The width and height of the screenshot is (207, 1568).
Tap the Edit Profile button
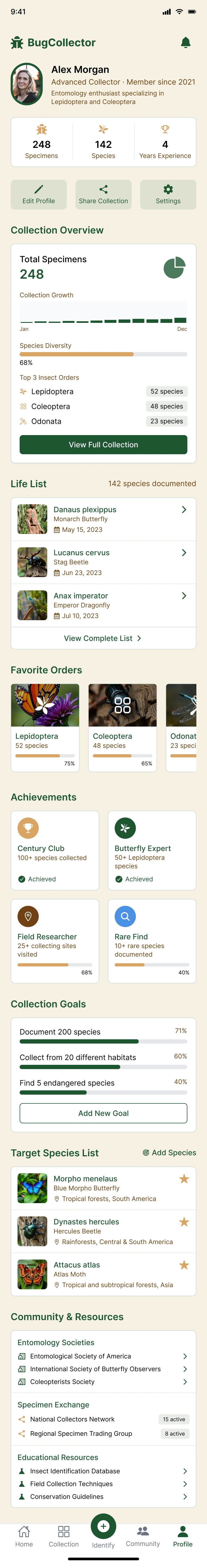[39, 195]
